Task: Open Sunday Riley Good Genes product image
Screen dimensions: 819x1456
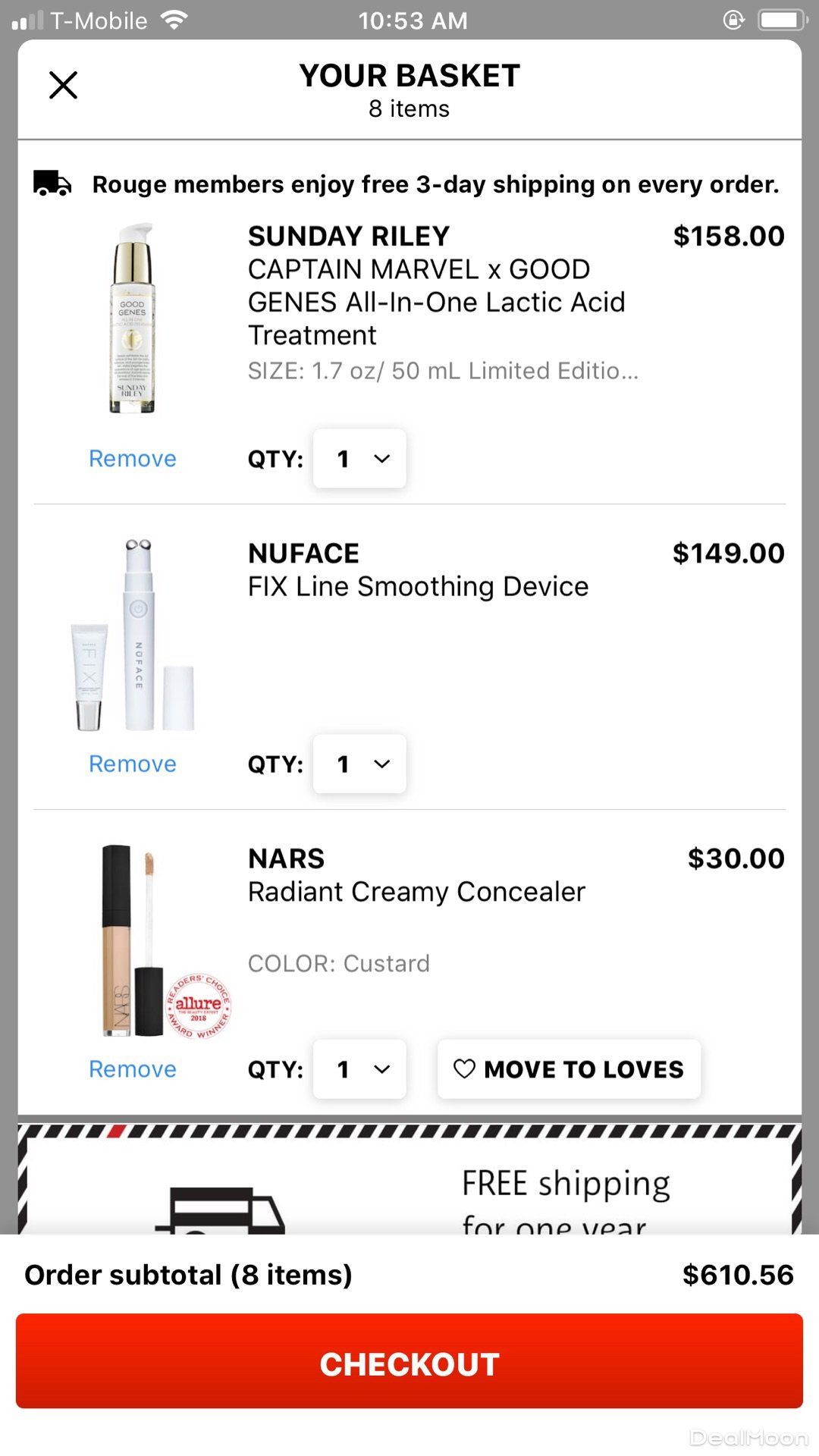Action: point(133,318)
